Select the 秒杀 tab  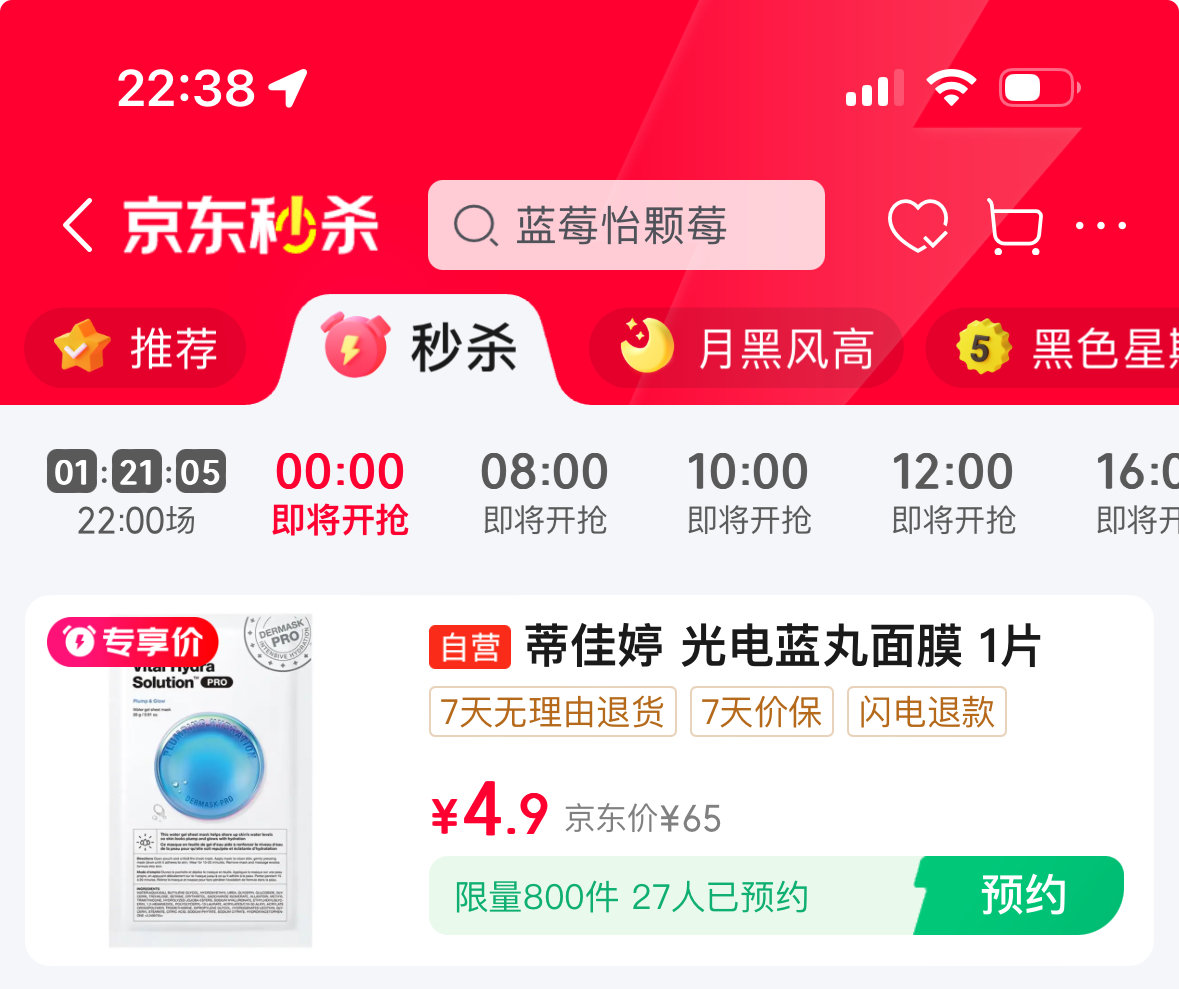pyautogui.click(x=421, y=349)
